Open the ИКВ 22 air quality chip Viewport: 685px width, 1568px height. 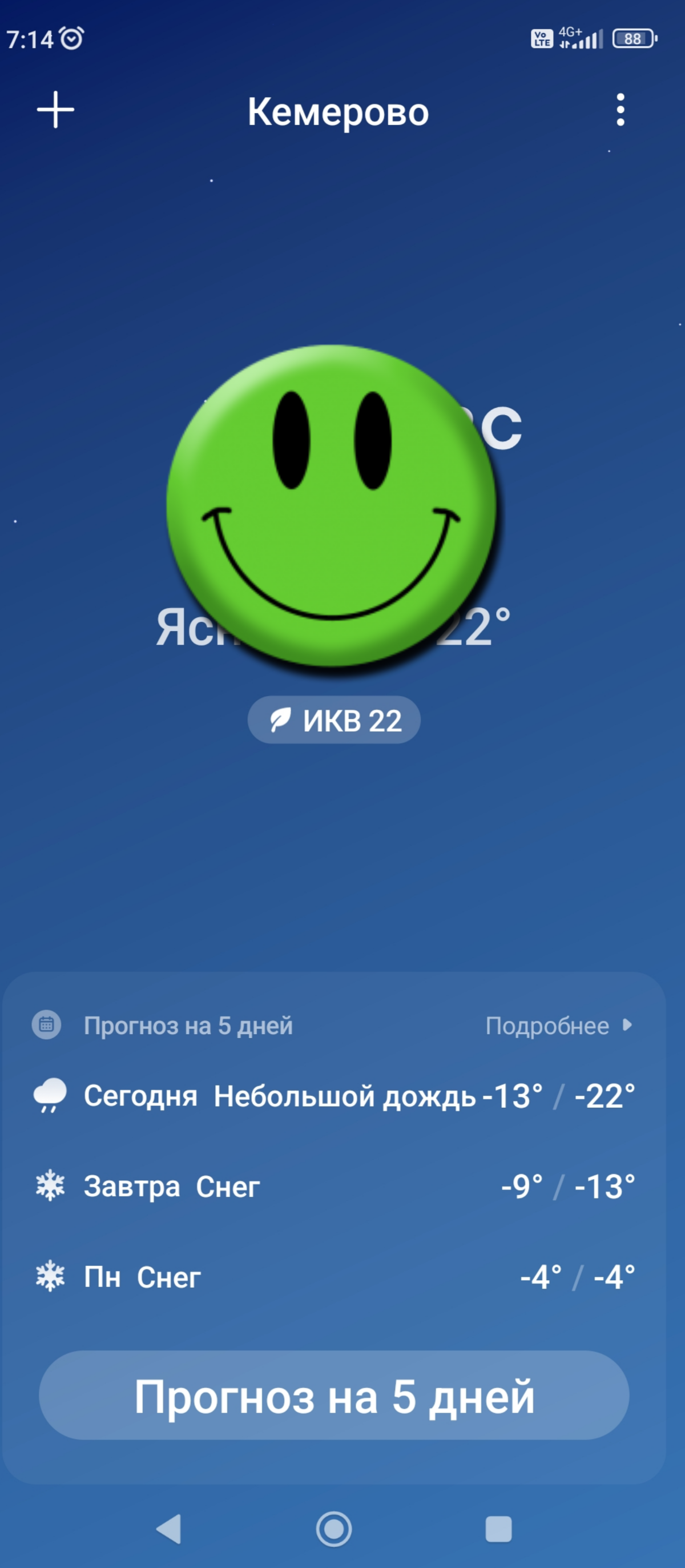(x=334, y=719)
